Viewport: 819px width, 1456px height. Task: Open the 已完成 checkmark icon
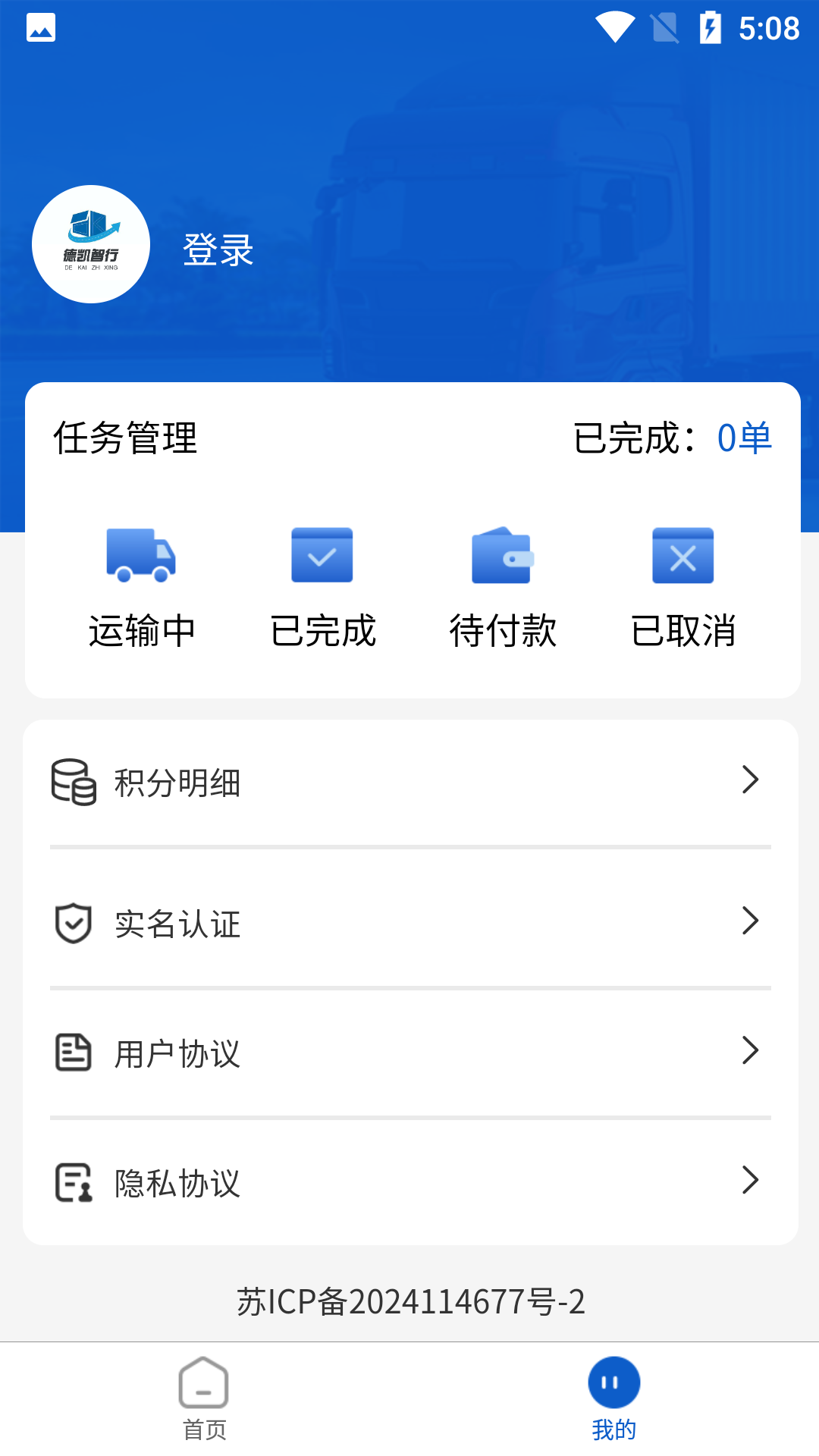[322, 556]
